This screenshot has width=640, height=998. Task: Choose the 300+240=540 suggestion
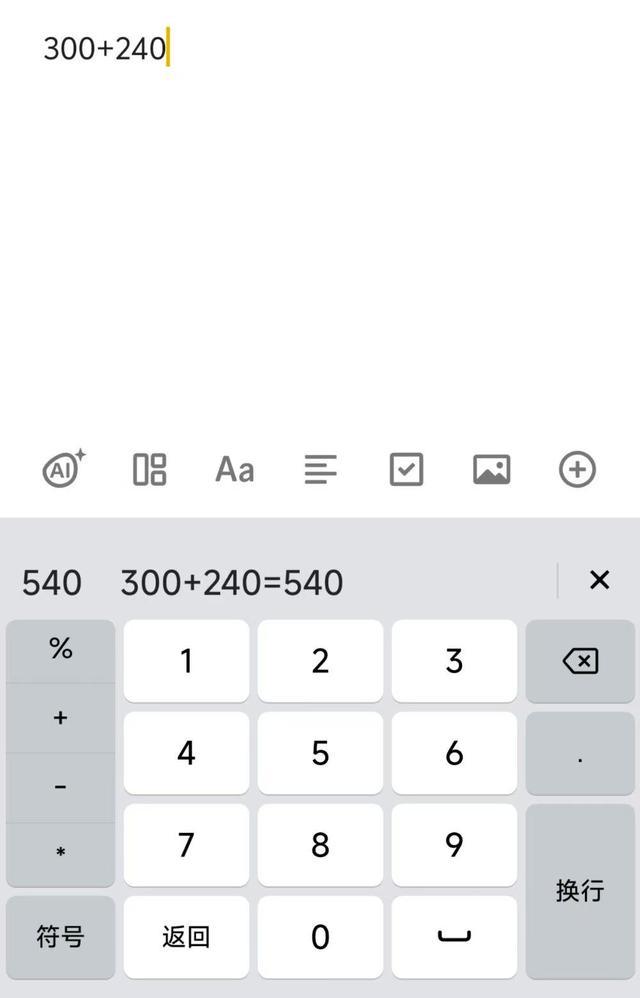point(232,582)
